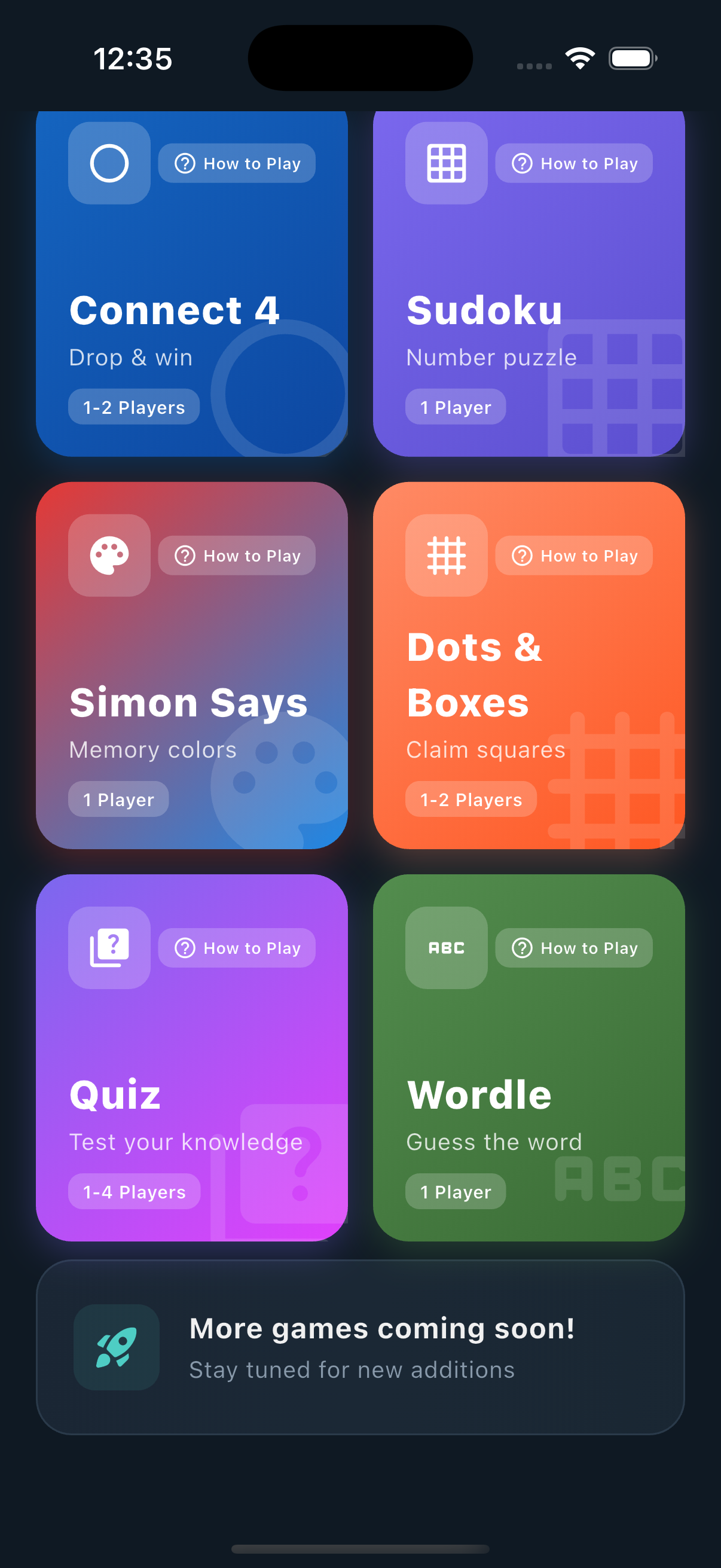Open the Connect 4 game card
This screenshot has height=1568, width=721.
[x=191, y=310]
